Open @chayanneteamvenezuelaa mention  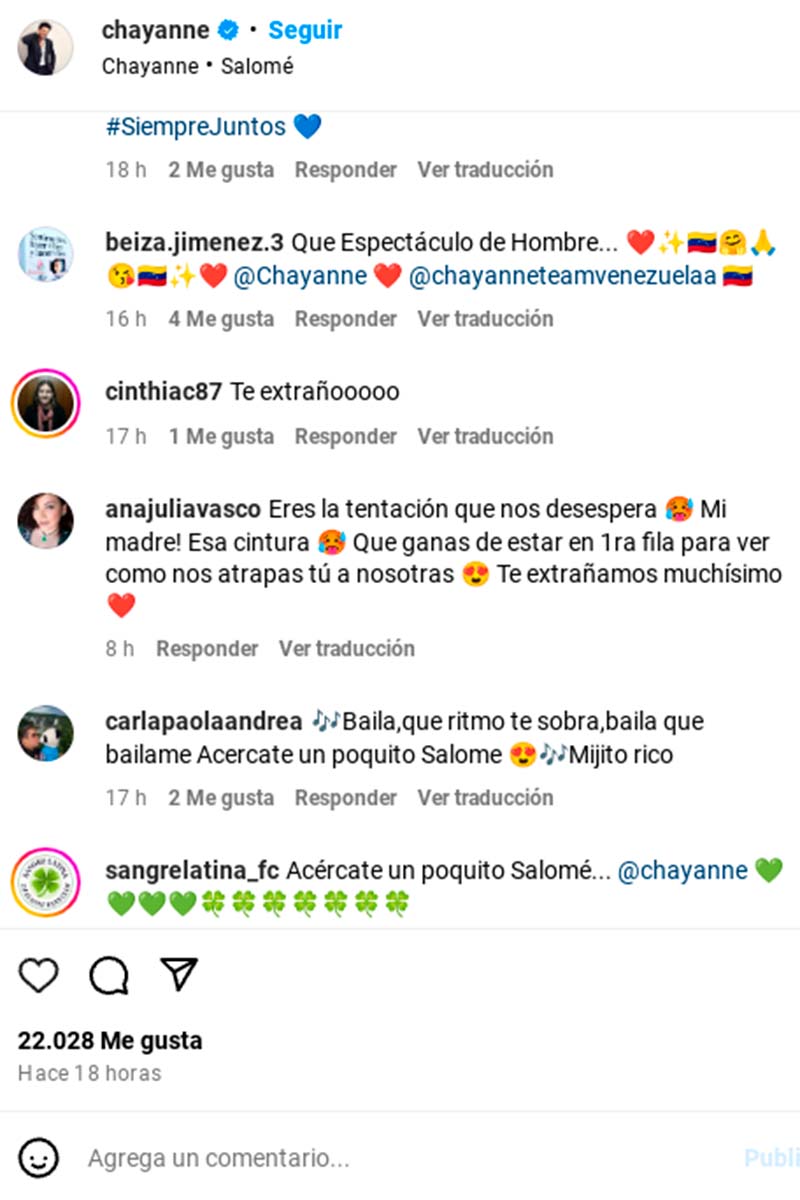[x=562, y=277]
